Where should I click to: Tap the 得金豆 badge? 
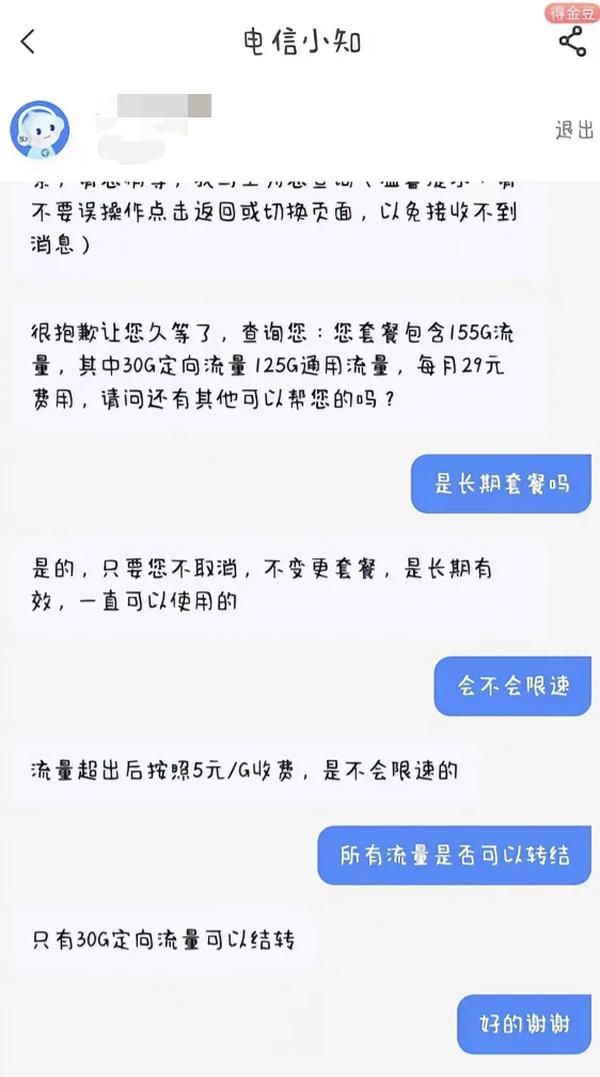[x=571, y=12]
